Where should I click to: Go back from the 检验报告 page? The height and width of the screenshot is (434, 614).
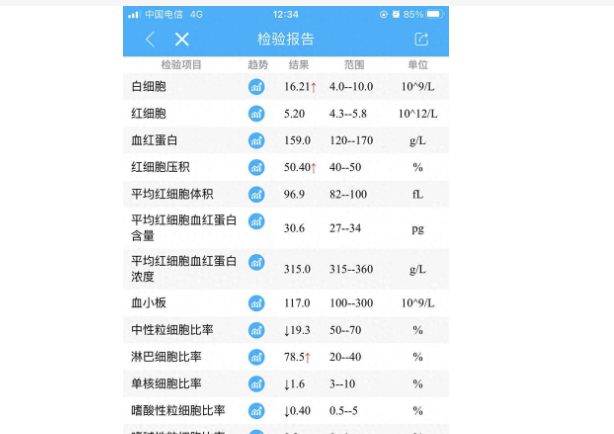coord(150,40)
